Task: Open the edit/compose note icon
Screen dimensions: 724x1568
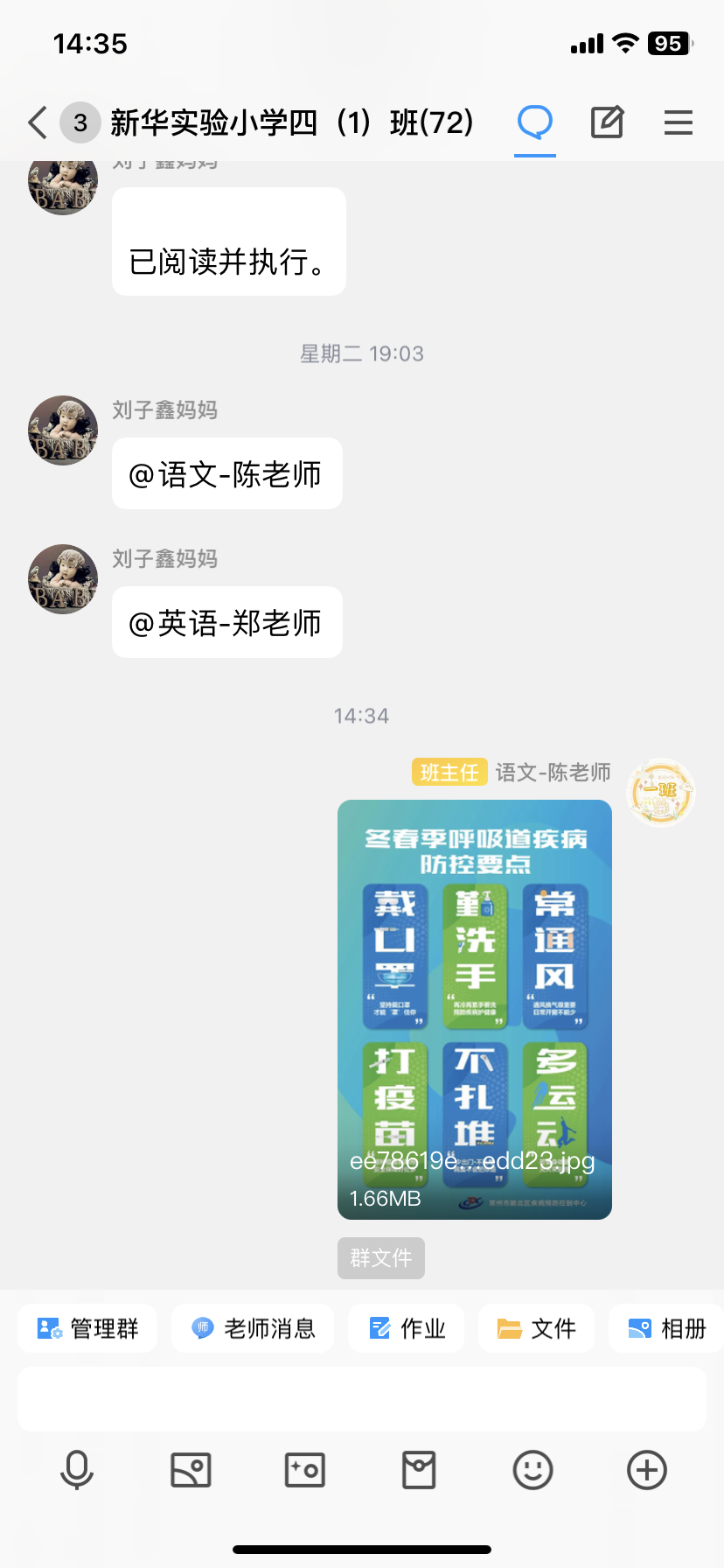Action: pos(607,122)
